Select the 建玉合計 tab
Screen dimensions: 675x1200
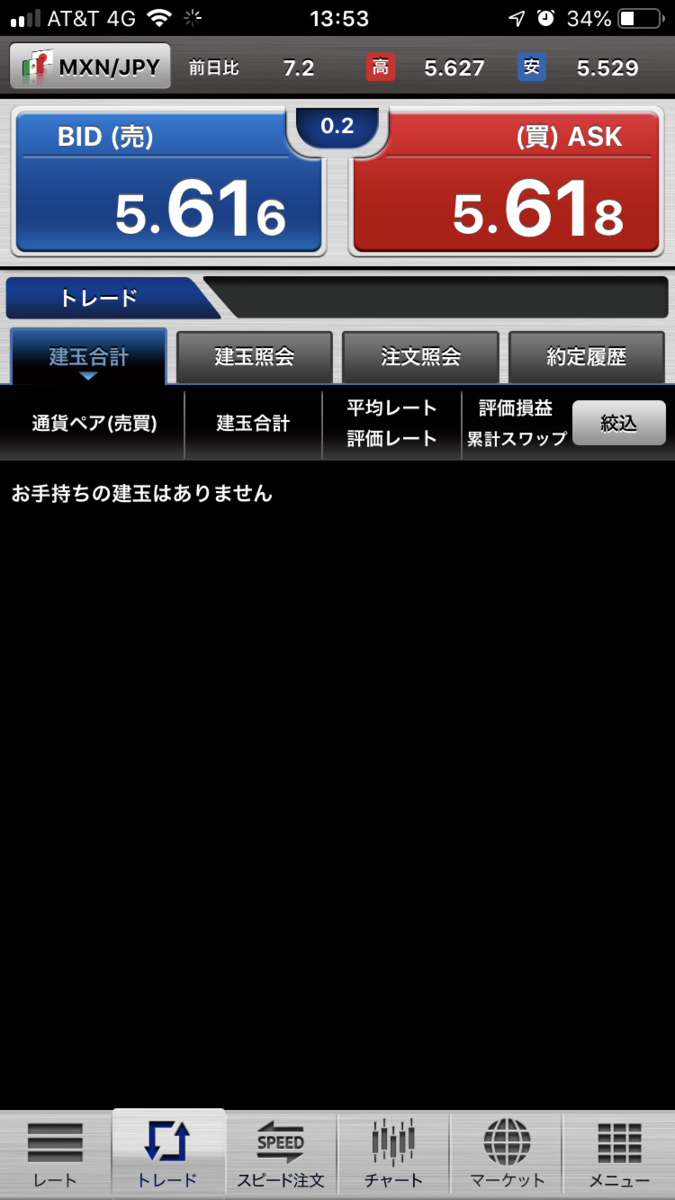89,357
